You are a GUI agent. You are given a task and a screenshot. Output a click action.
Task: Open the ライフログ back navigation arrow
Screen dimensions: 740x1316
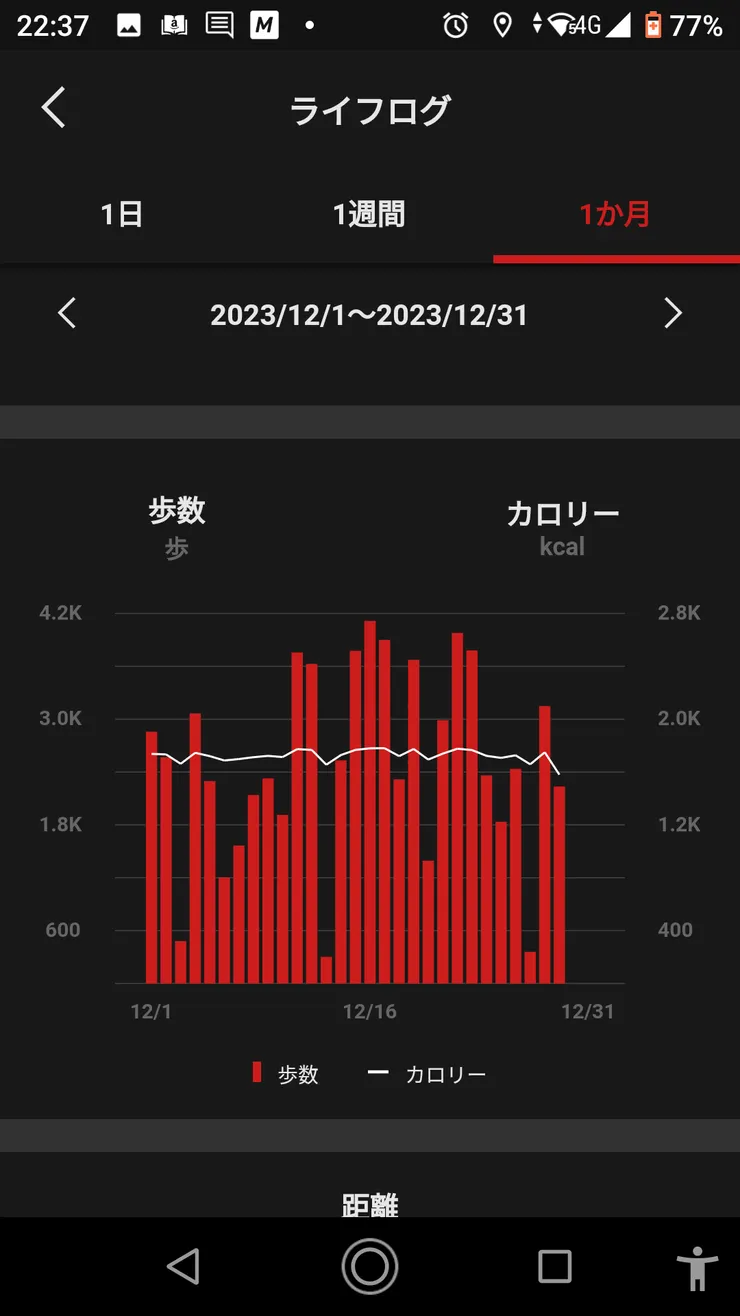(55, 107)
